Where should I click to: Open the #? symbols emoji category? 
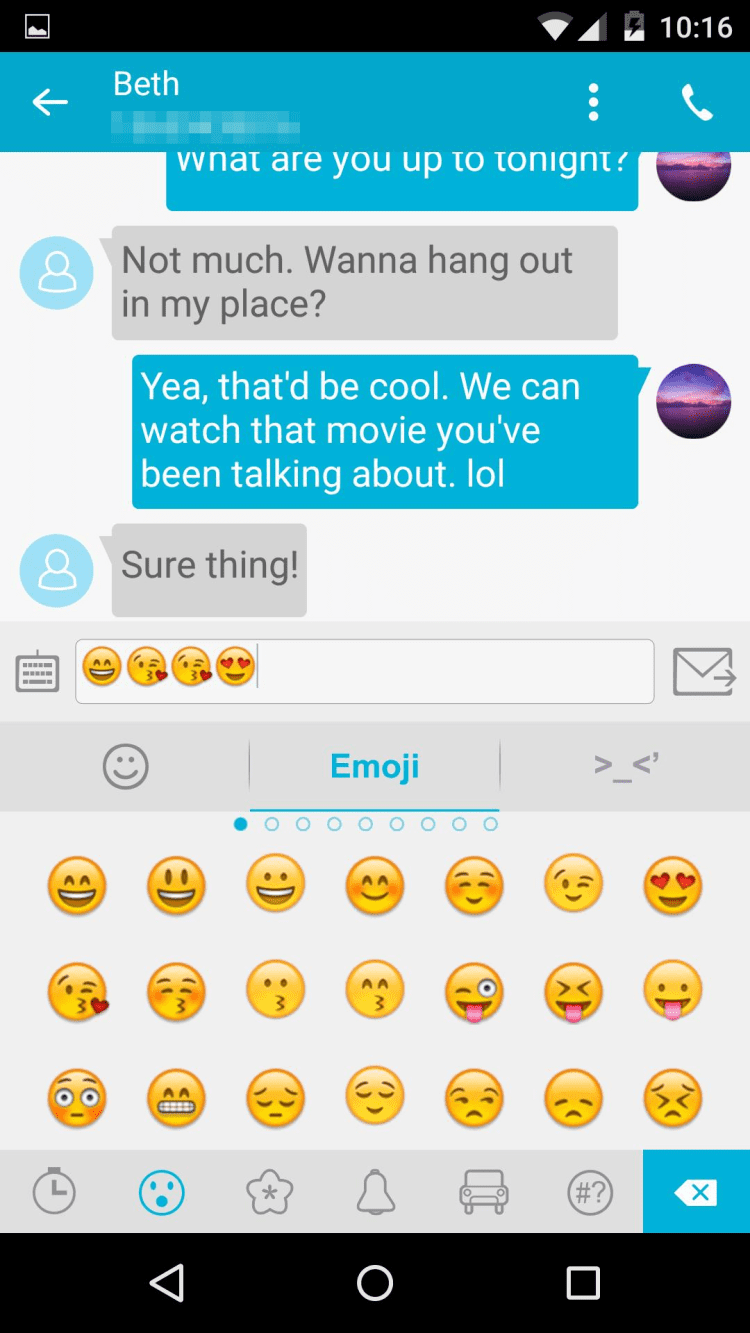tap(590, 1192)
